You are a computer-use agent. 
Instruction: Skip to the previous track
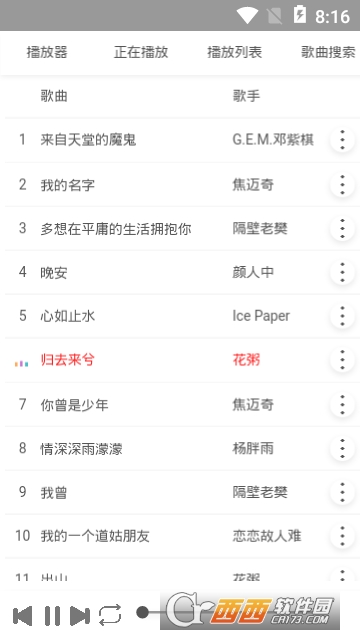click(22, 615)
